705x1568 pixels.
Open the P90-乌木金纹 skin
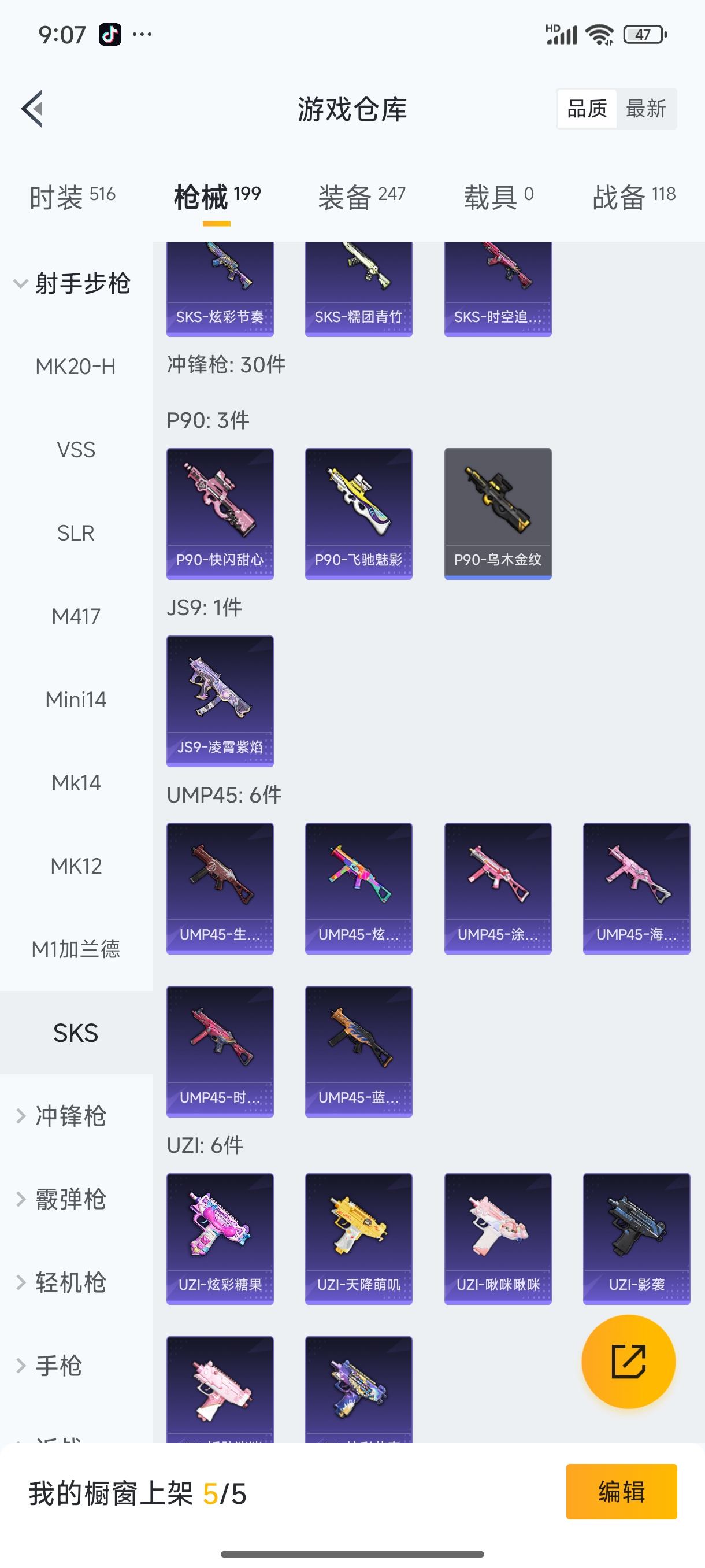coord(498,513)
